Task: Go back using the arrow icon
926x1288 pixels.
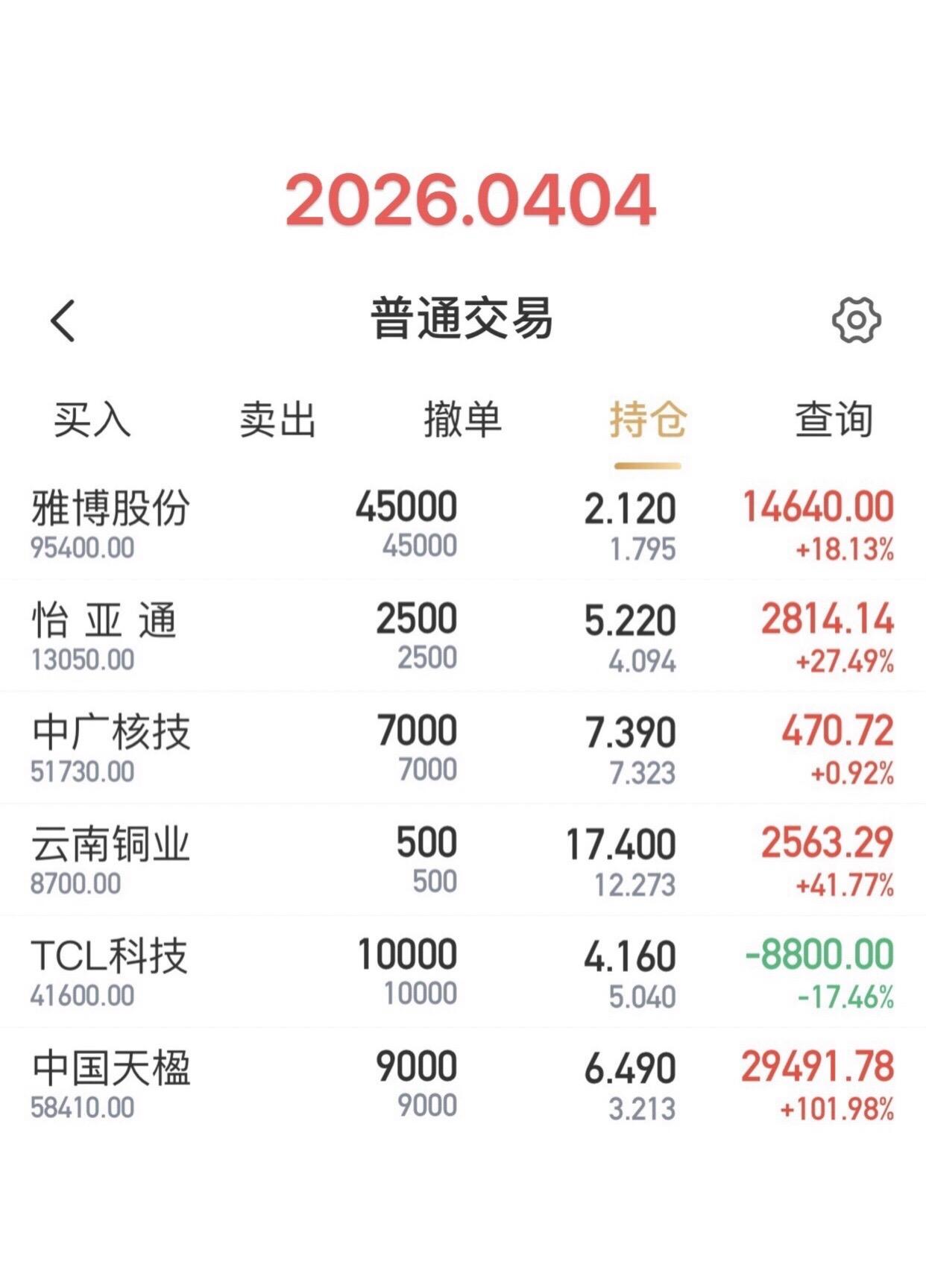Action: tap(63, 321)
